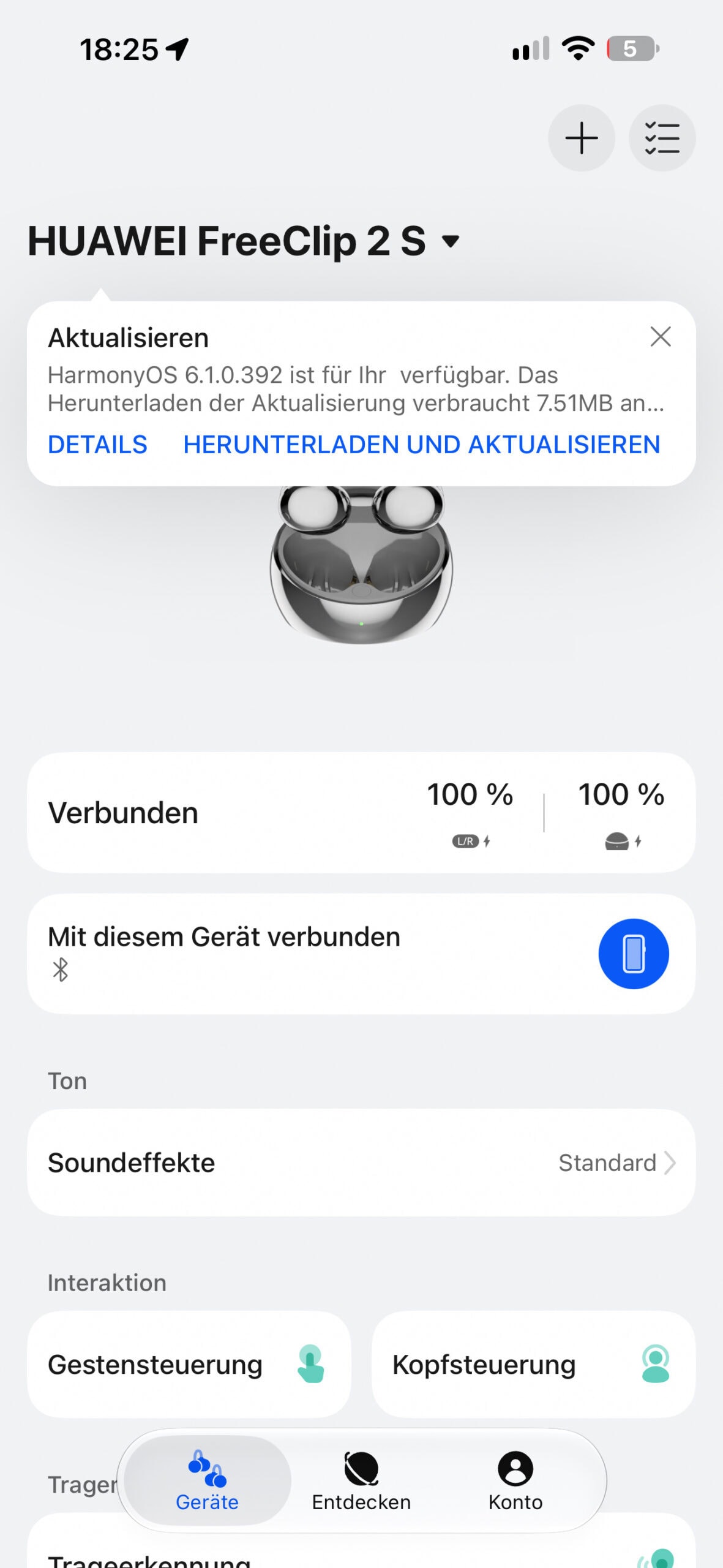Screen dimensions: 723x1568
Task: Dismiss the Aktualisieren update banner
Action: coord(661,337)
